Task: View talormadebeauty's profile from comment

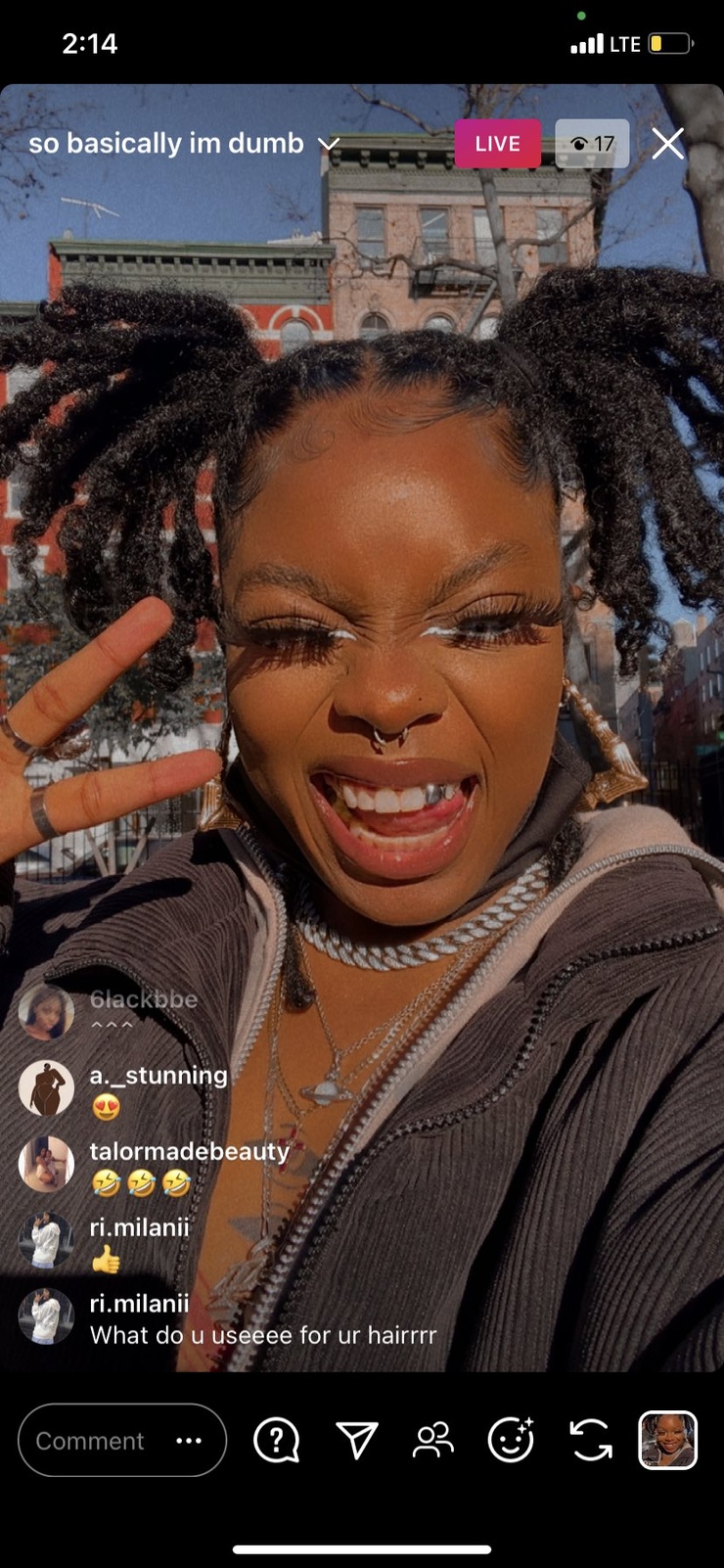Action: pos(46,1164)
